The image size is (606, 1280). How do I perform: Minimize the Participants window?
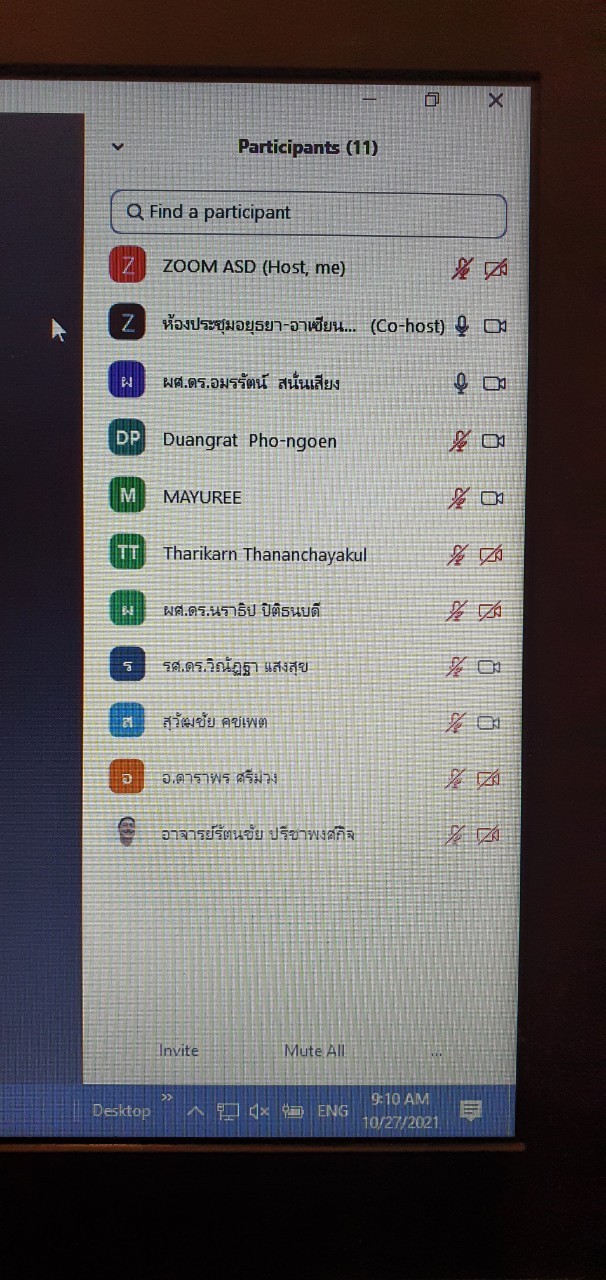point(370,100)
